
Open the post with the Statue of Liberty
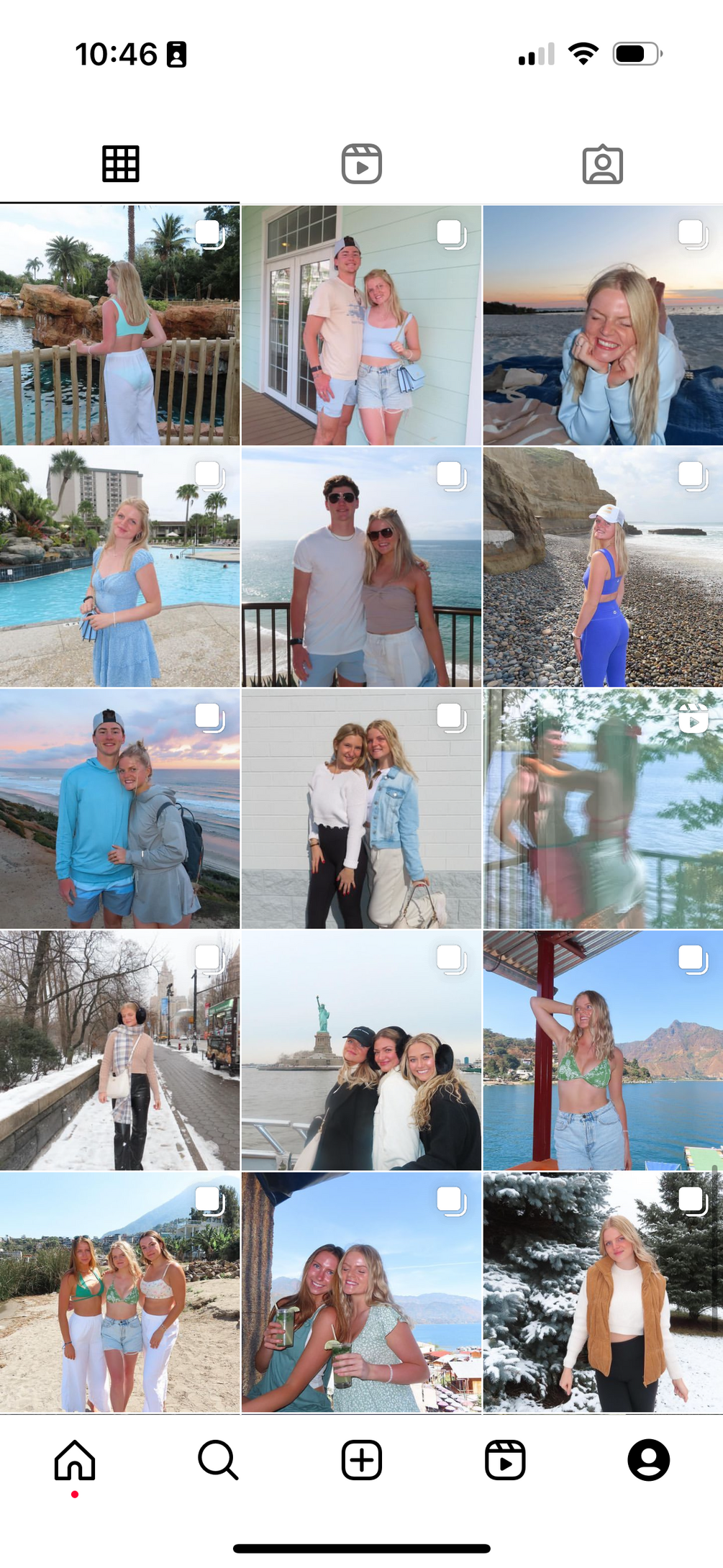click(x=361, y=1050)
